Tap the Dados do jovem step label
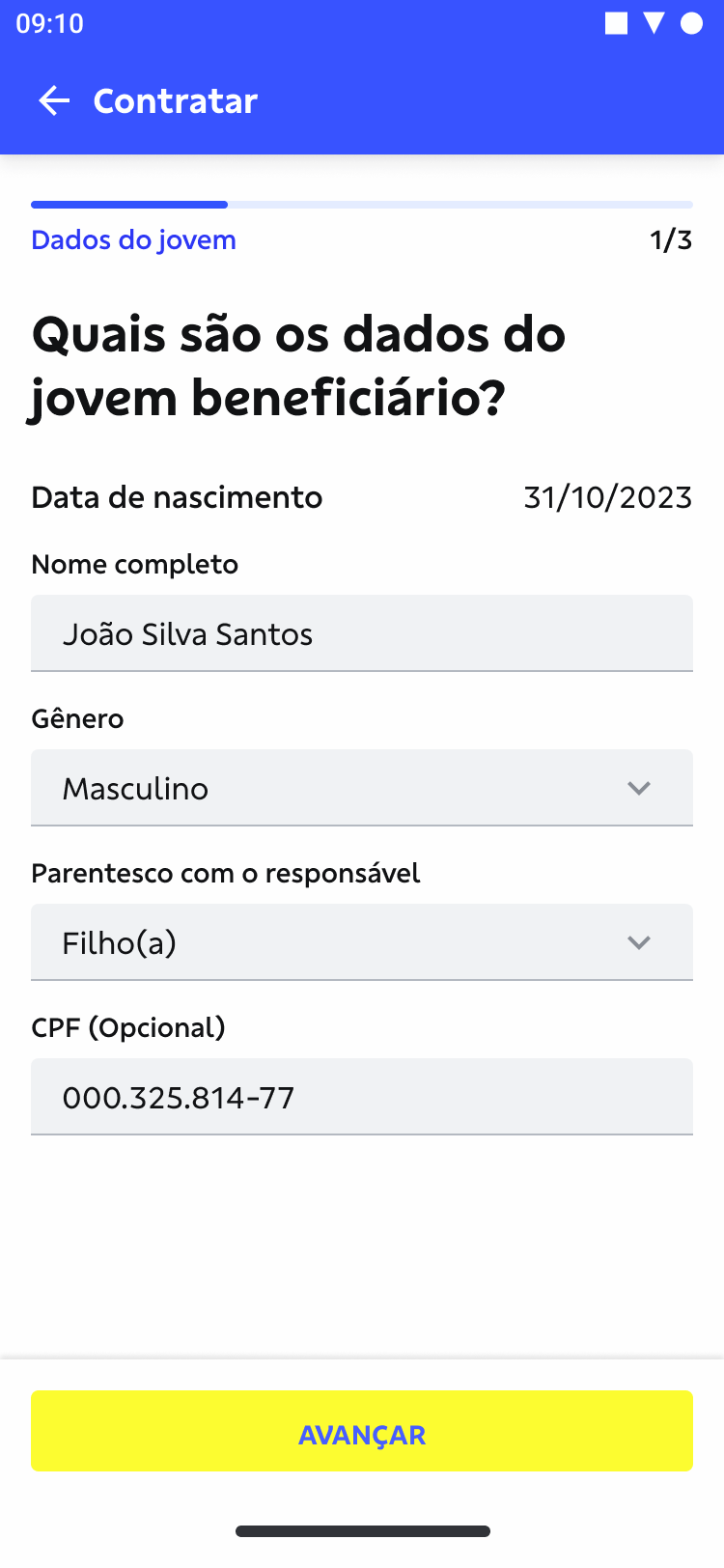 coord(133,240)
